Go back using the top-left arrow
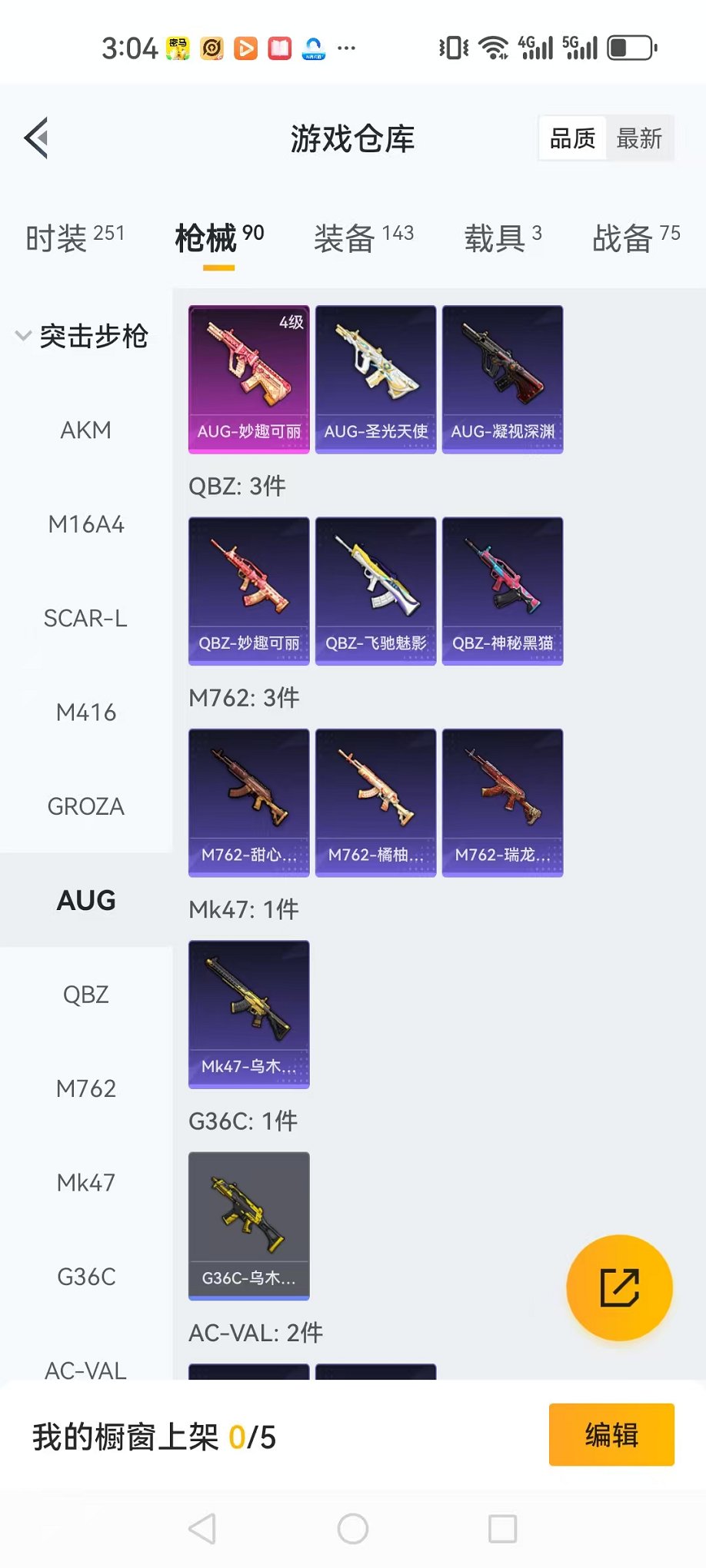This screenshot has height=1568, width=706. [x=37, y=138]
